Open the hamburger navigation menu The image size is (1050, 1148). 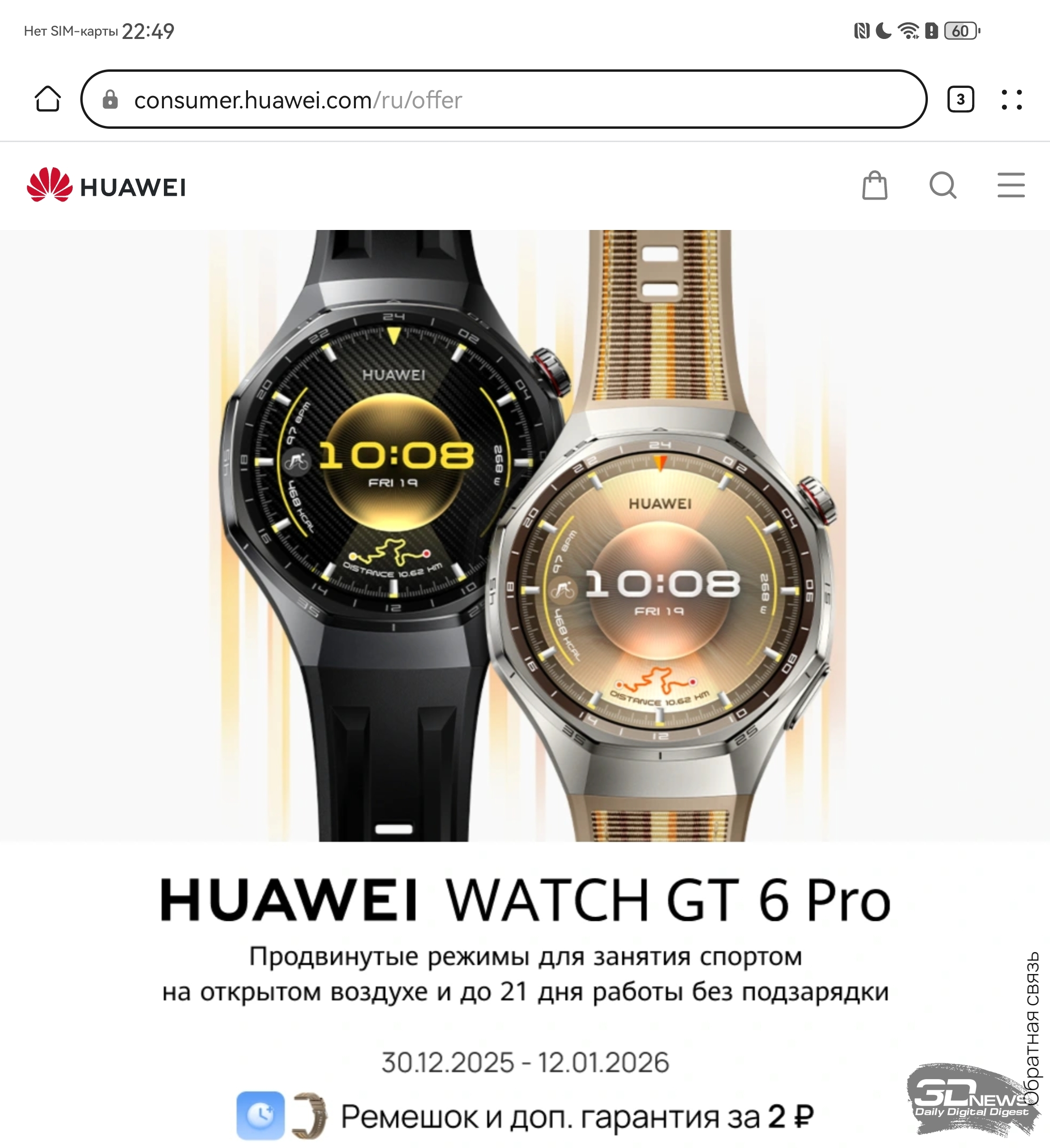[x=1011, y=186]
